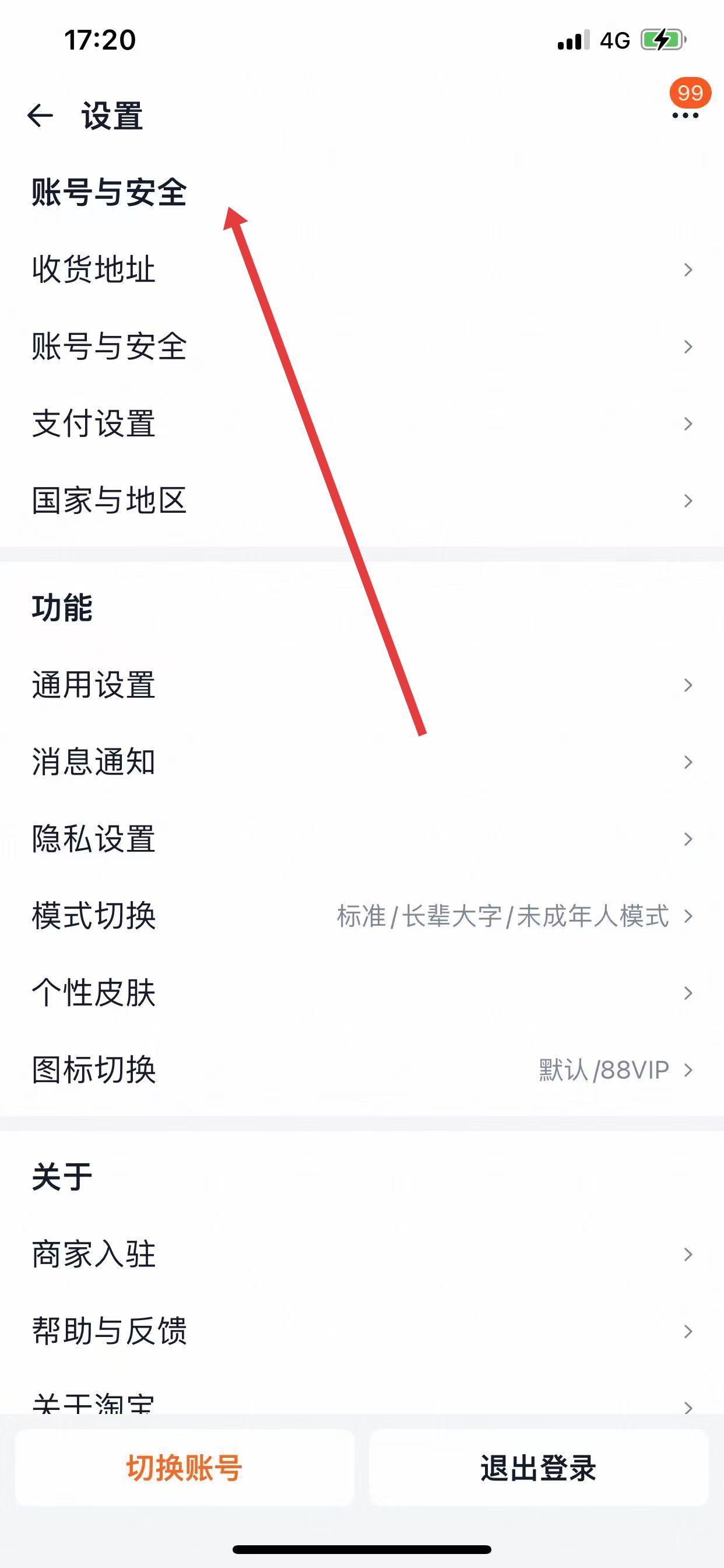This screenshot has height=1568, width=724.
Task: Open 消息通知 settings
Action: click(361, 761)
